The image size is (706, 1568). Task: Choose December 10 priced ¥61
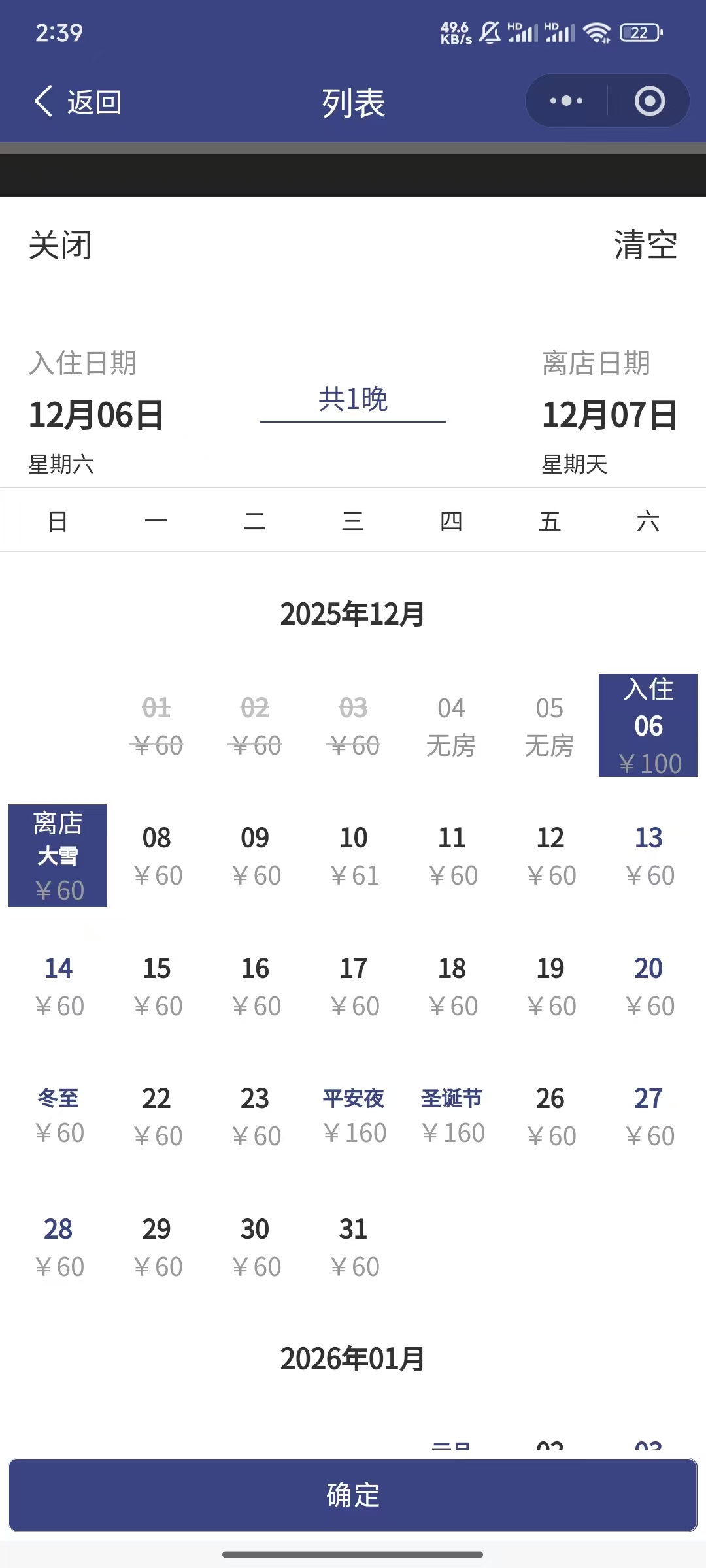354,855
